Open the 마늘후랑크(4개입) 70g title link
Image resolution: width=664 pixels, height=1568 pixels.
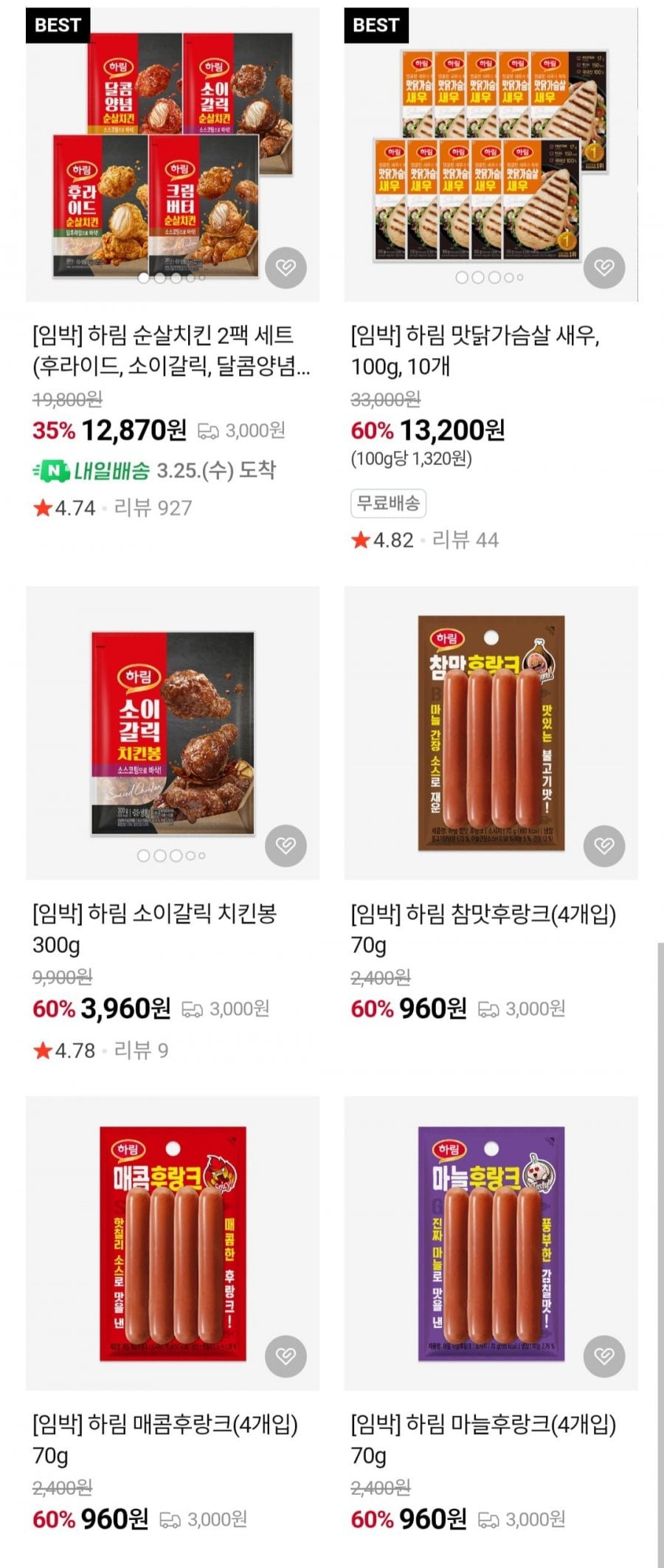[483, 1439]
